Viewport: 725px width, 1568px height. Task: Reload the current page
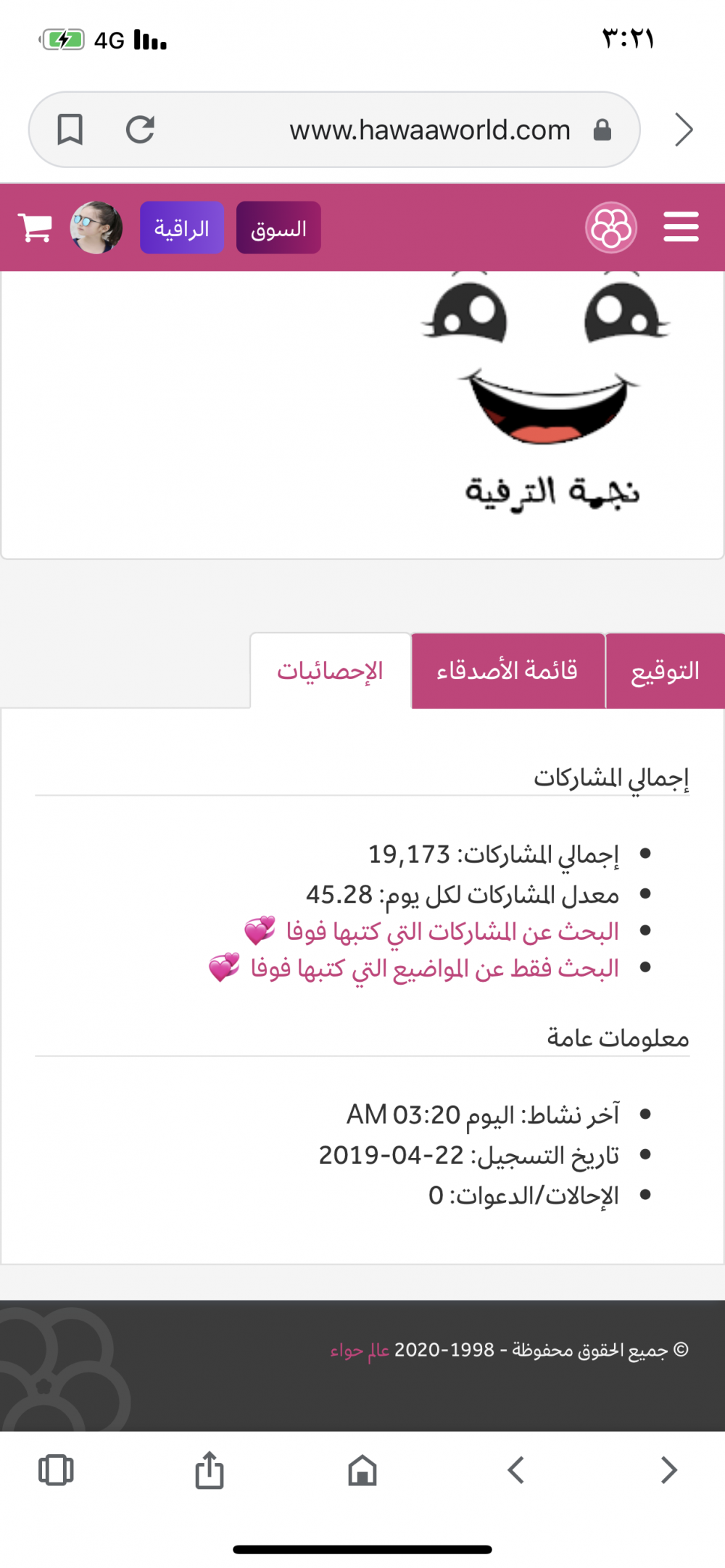140,130
